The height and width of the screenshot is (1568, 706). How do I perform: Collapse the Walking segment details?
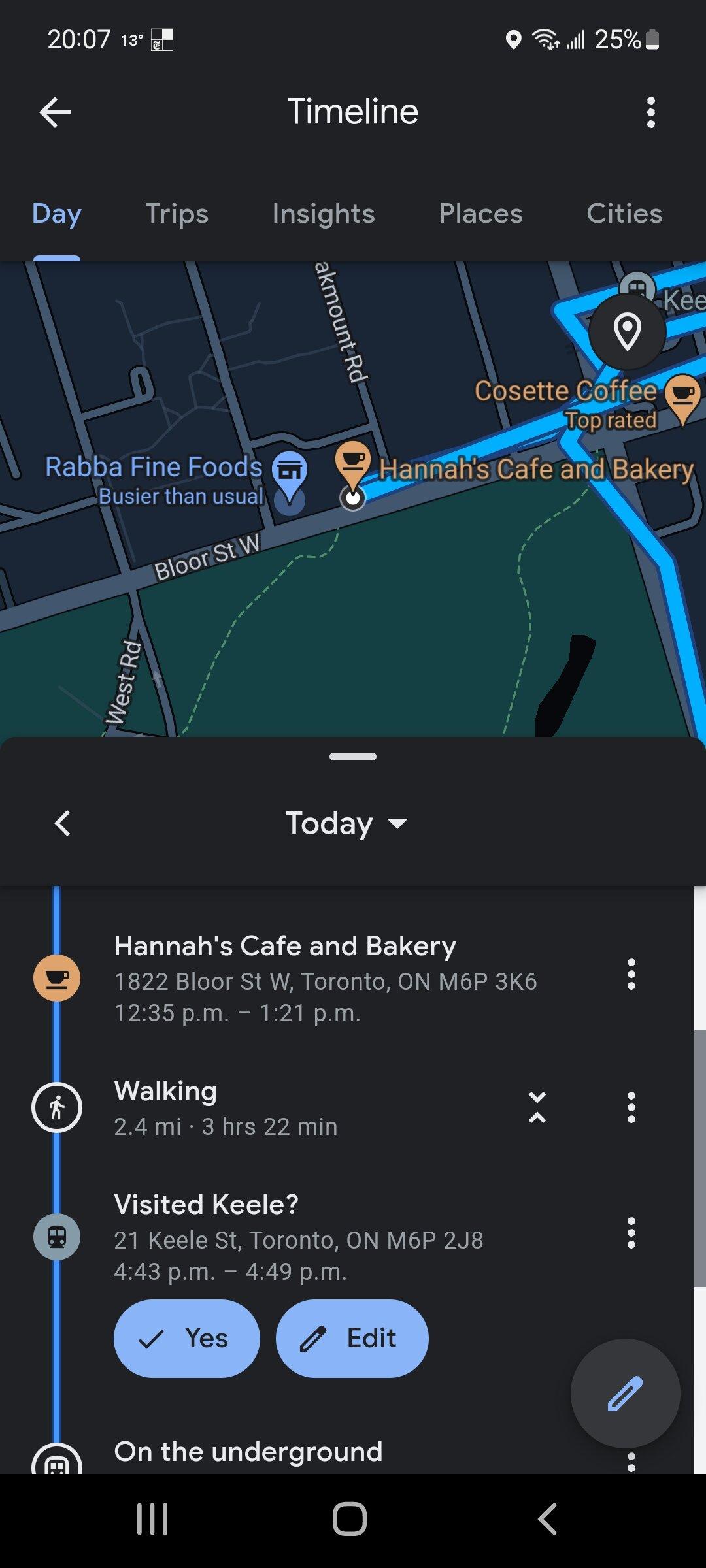[538, 1107]
